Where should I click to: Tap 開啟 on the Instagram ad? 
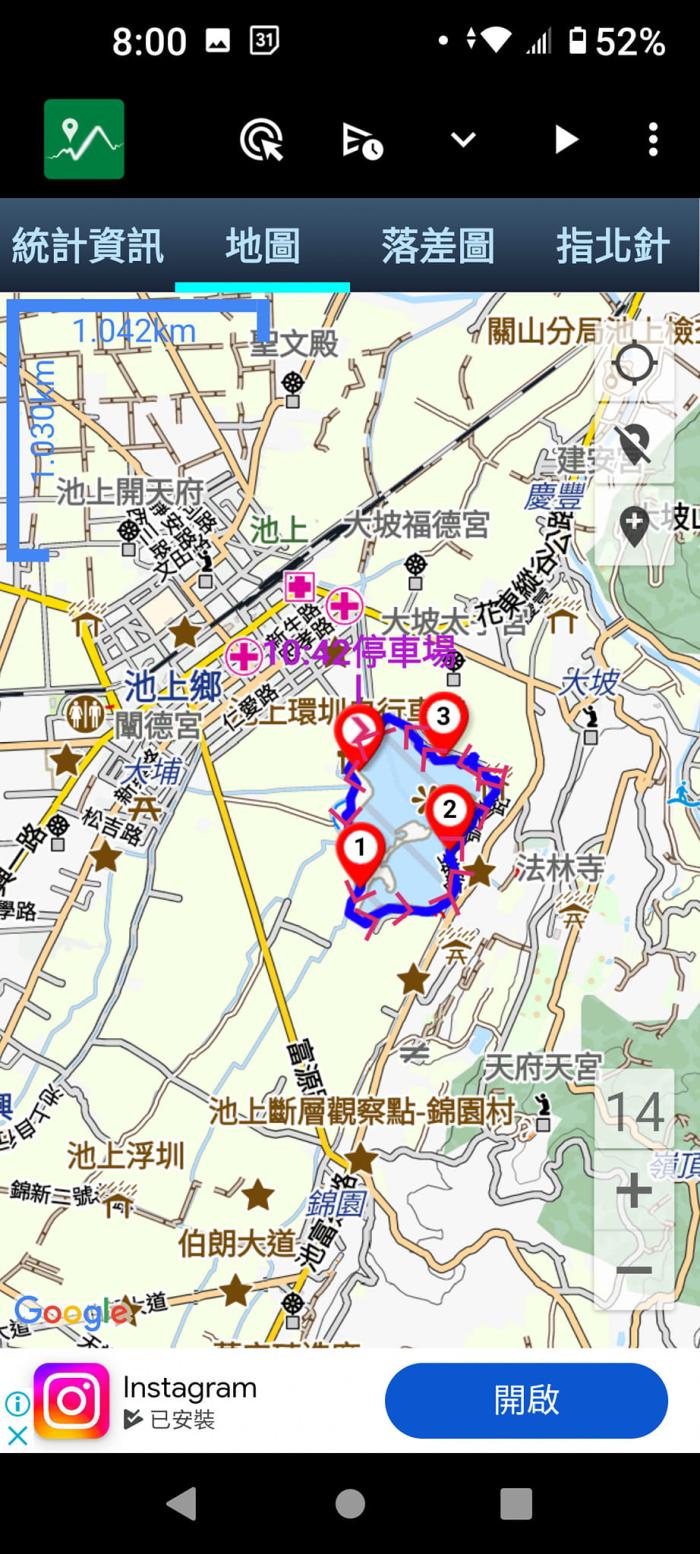526,1400
